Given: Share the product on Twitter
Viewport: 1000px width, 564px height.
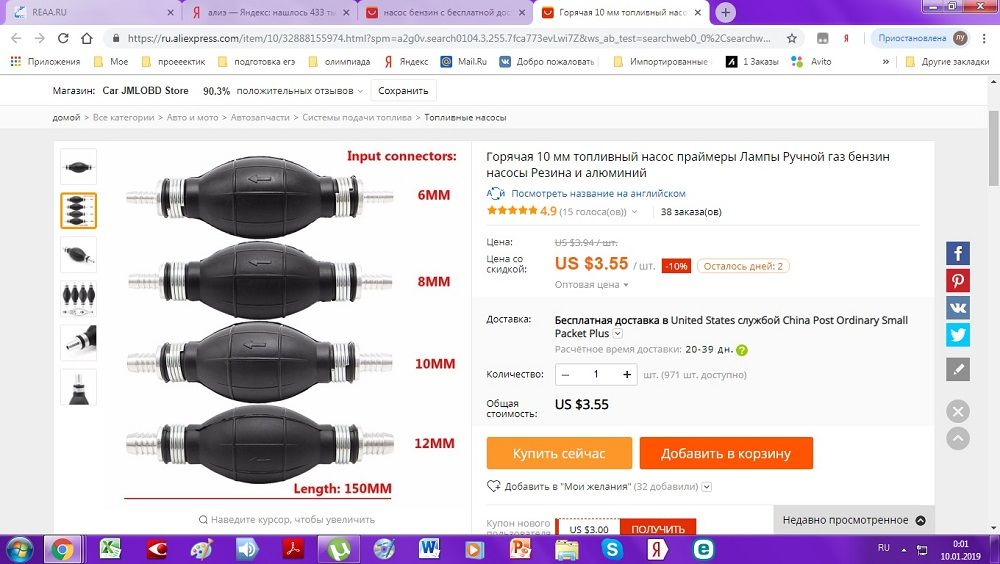Looking at the screenshot, I should click(x=957, y=334).
